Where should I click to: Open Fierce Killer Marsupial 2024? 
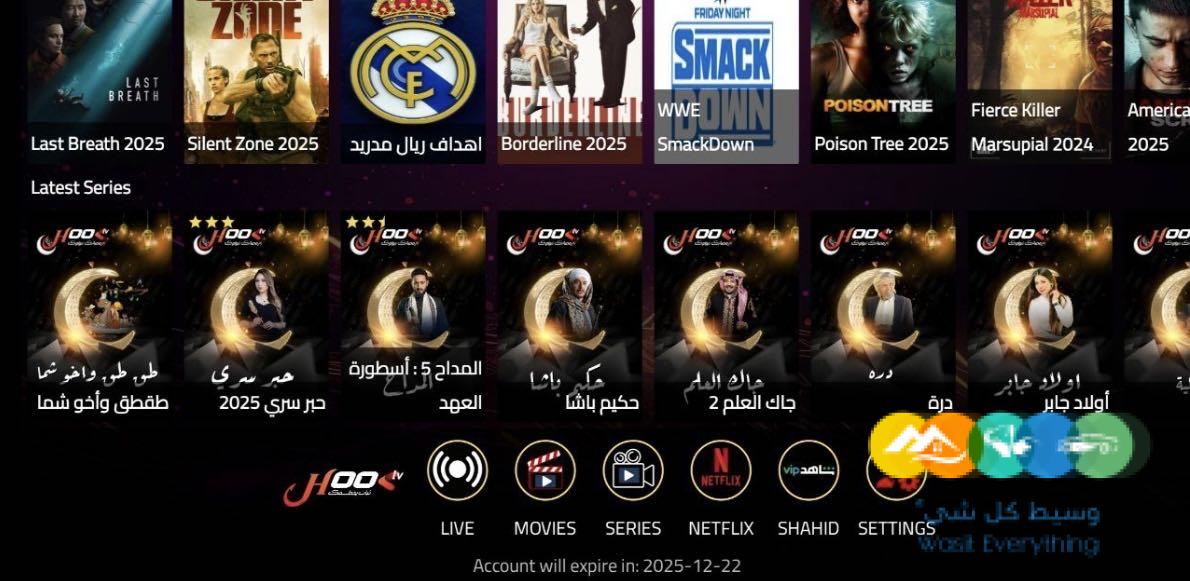[1039, 75]
